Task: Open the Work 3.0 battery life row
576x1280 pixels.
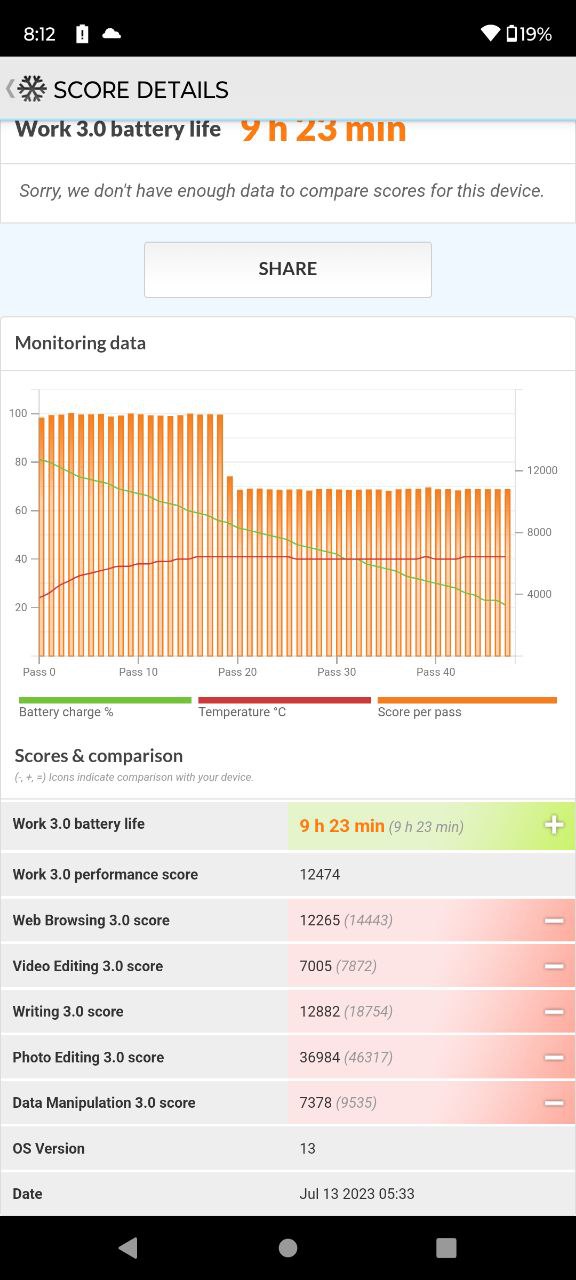Action: pyautogui.click(x=288, y=825)
